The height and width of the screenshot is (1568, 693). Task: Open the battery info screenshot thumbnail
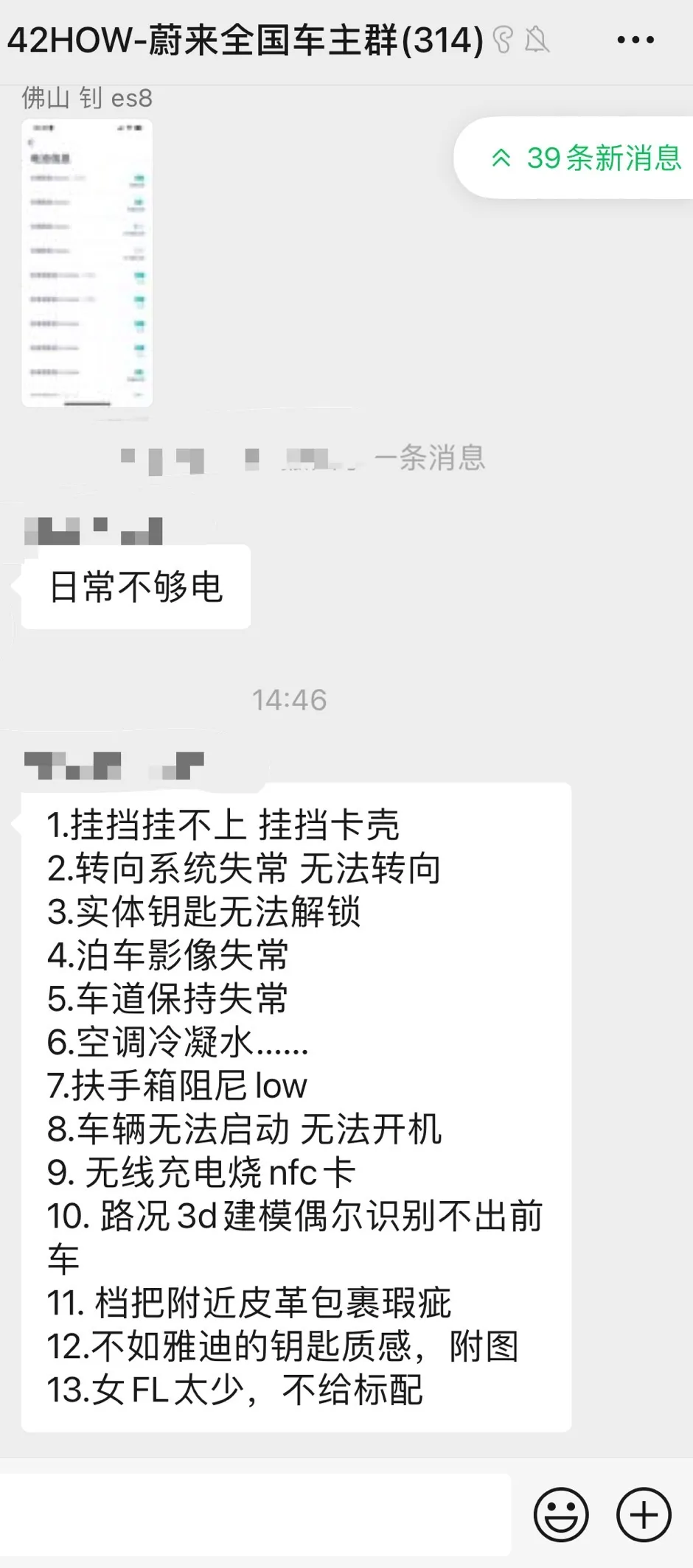(87, 262)
